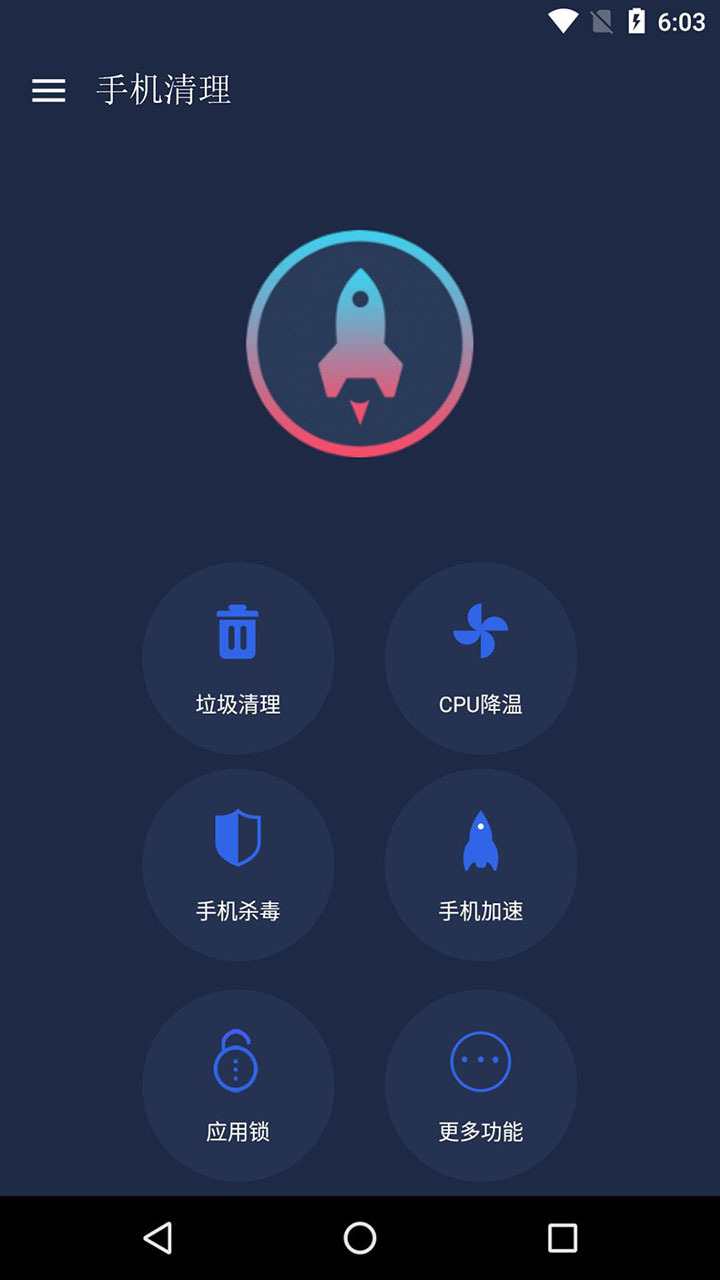The image size is (720, 1280).
Task: Go back with the system back button
Action: [x=157, y=1238]
